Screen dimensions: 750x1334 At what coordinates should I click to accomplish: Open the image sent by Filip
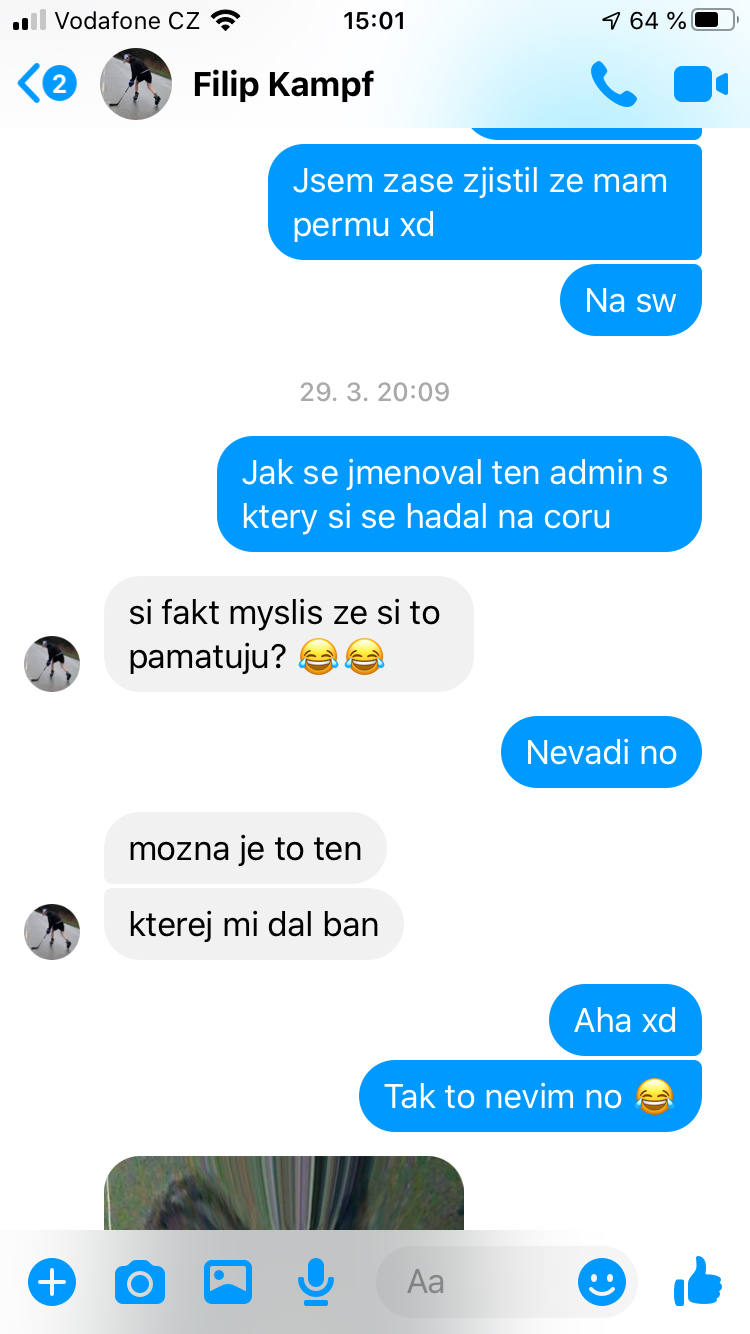[x=284, y=1193]
